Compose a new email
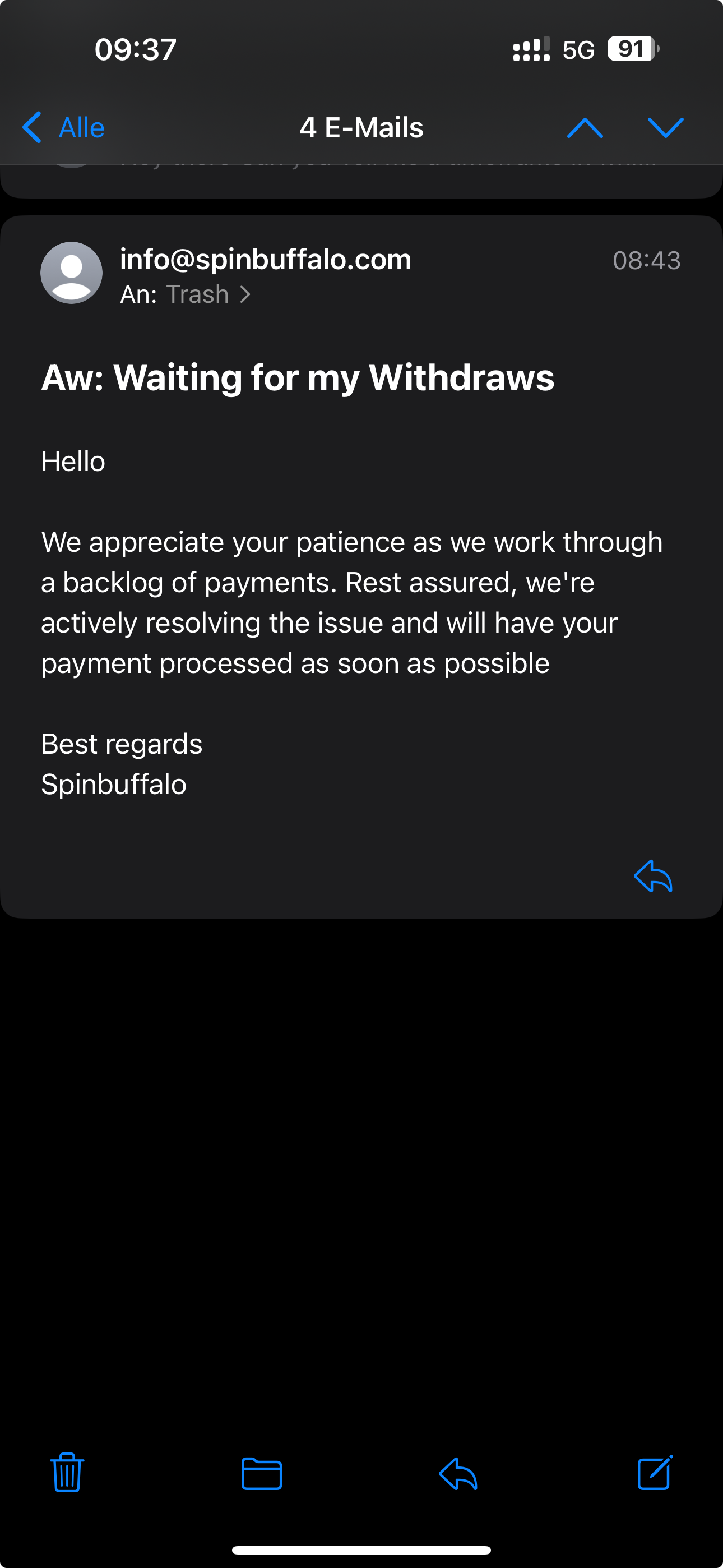Image resolution: width=723 pixels, height=1568 pixels. [x=654, y=1473]
